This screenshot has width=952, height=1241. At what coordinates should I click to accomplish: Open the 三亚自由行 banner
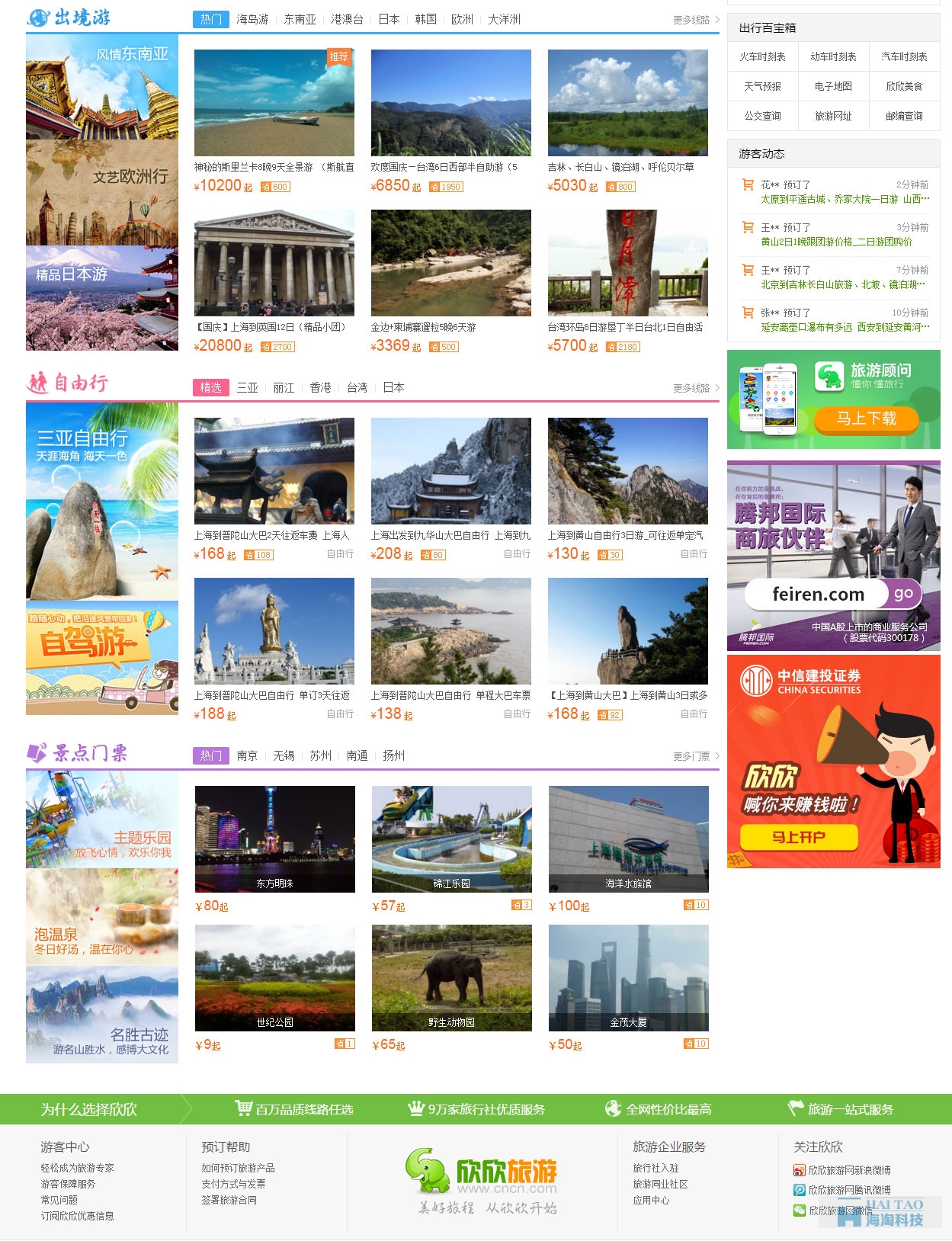point(102,501)
